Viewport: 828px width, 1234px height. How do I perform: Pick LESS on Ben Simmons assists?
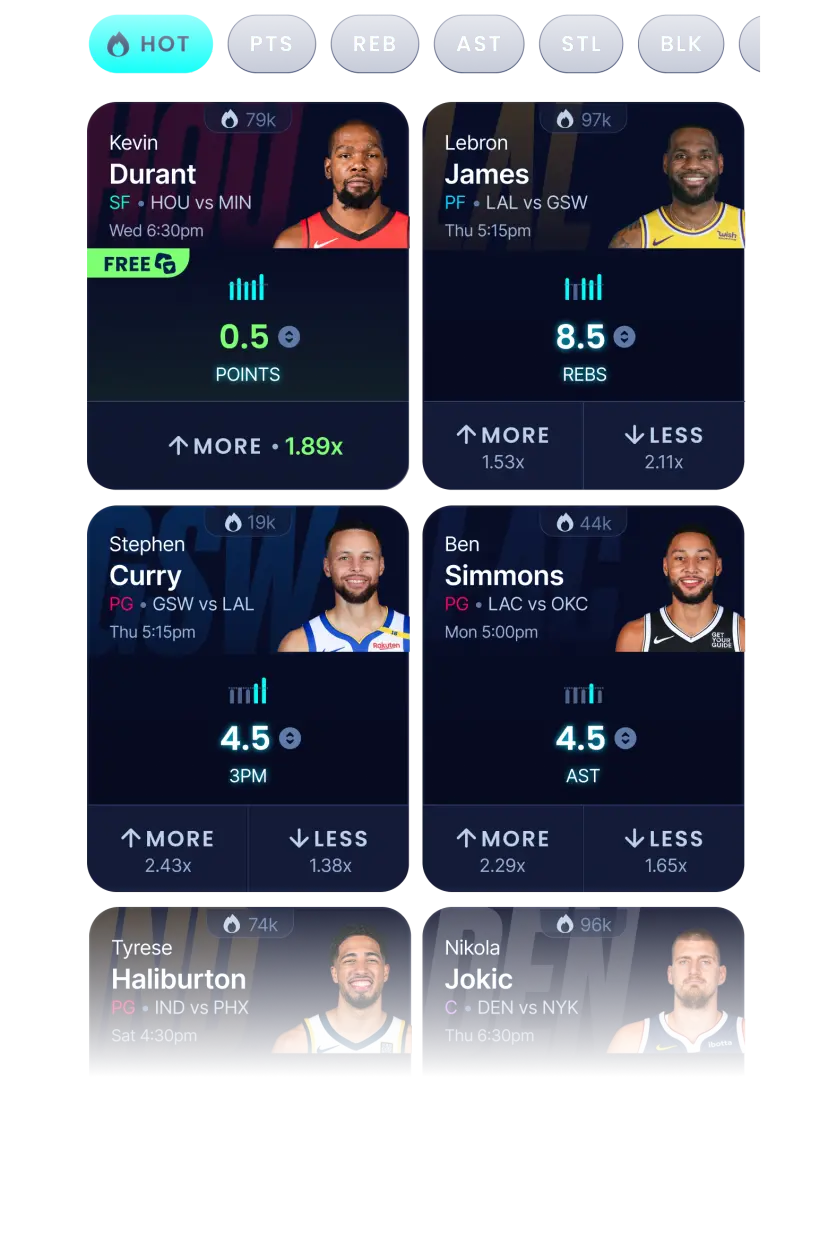pyautogui.click(x=664, y=849)
